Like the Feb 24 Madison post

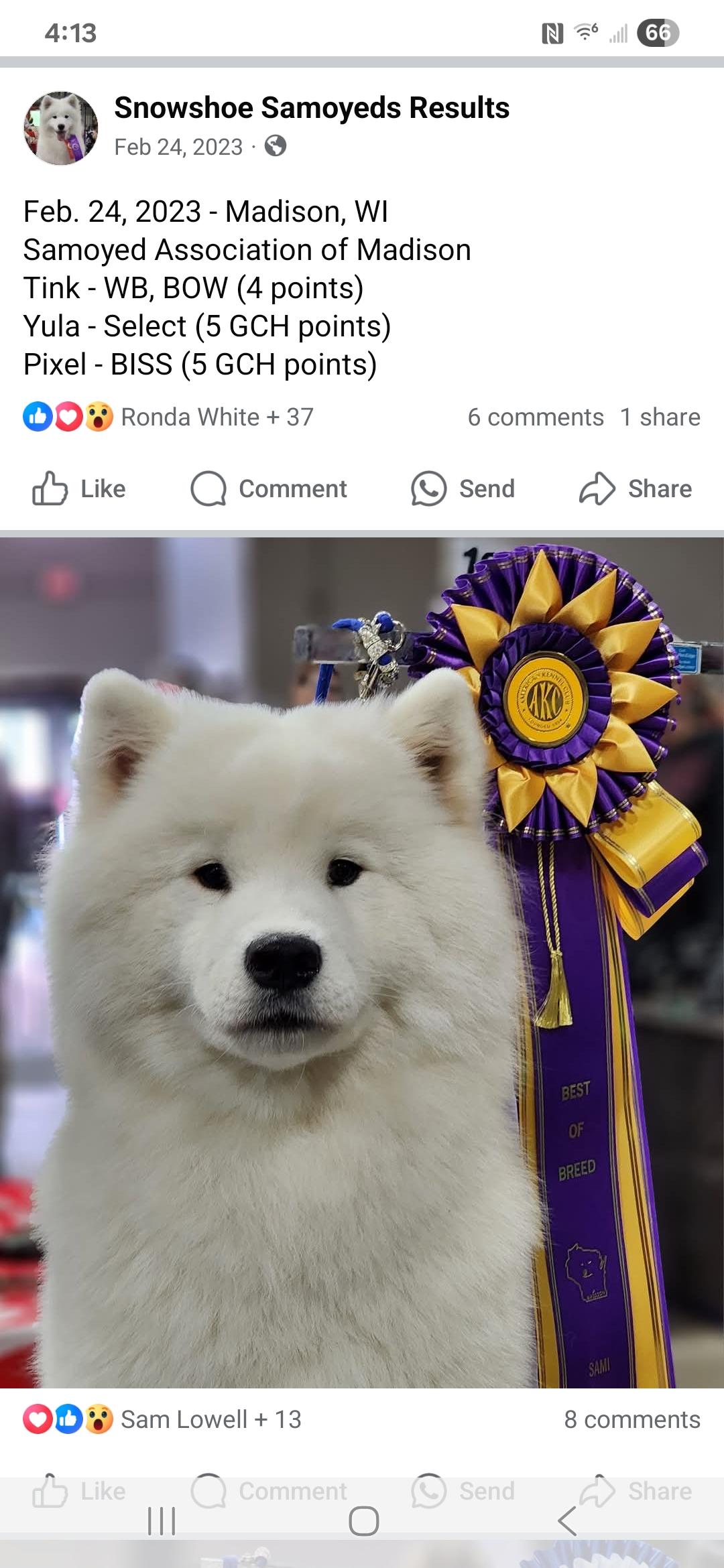click(x=79, y=488)
